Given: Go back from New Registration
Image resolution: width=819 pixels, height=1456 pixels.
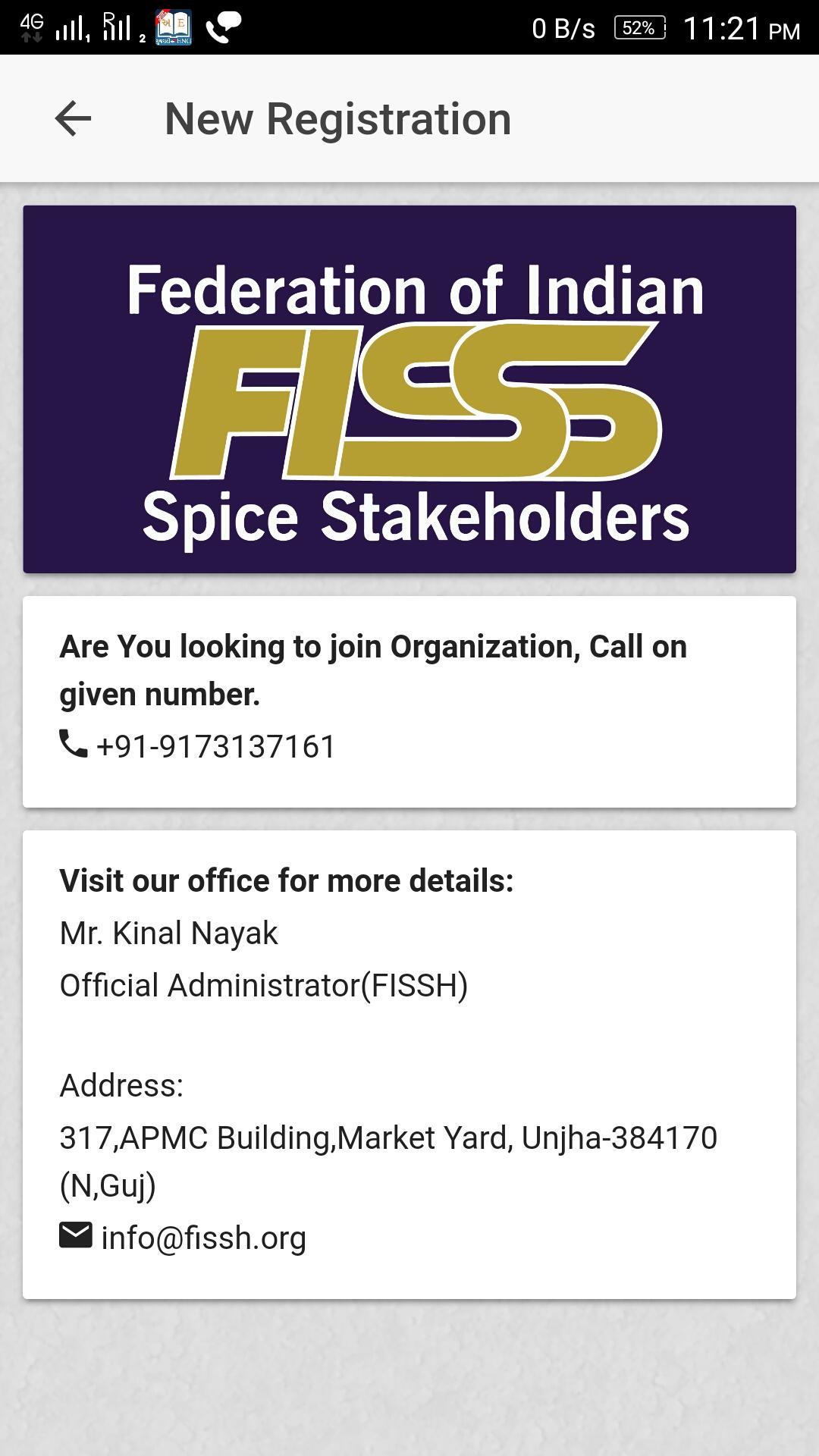Looking at the screenshot, I should (x=74, y=119).
